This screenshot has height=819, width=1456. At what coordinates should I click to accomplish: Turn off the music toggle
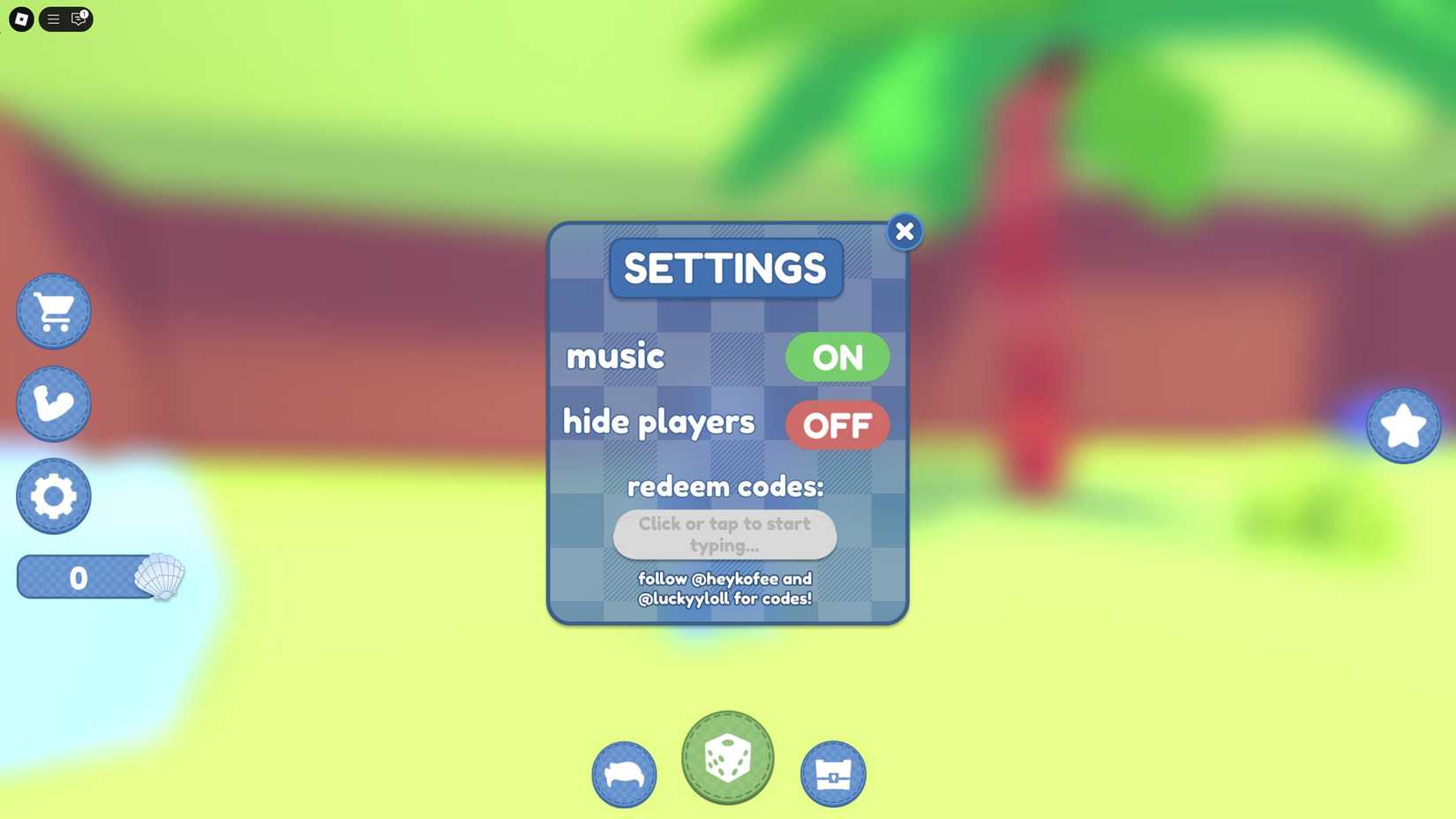click(837, 357)
